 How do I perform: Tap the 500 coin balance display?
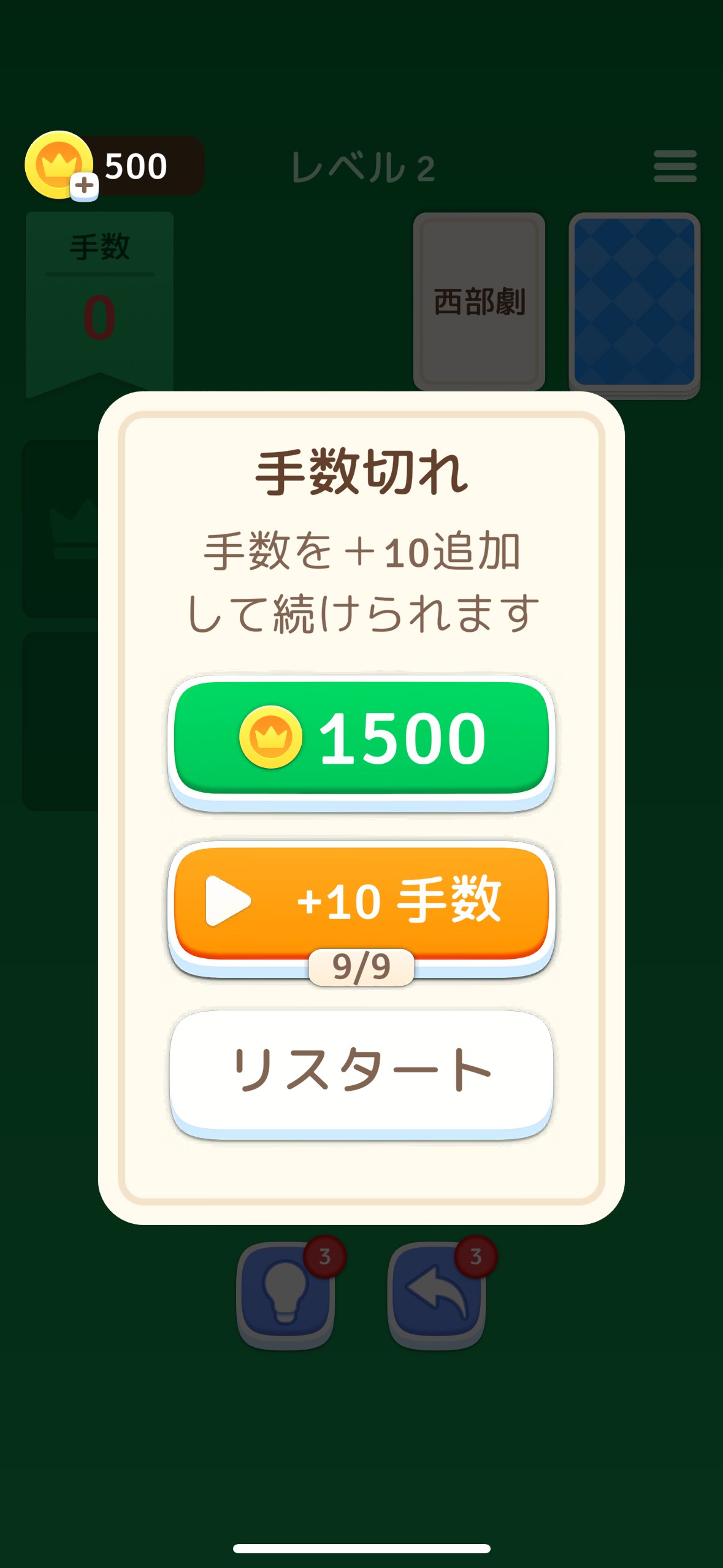tap(135, 164)
